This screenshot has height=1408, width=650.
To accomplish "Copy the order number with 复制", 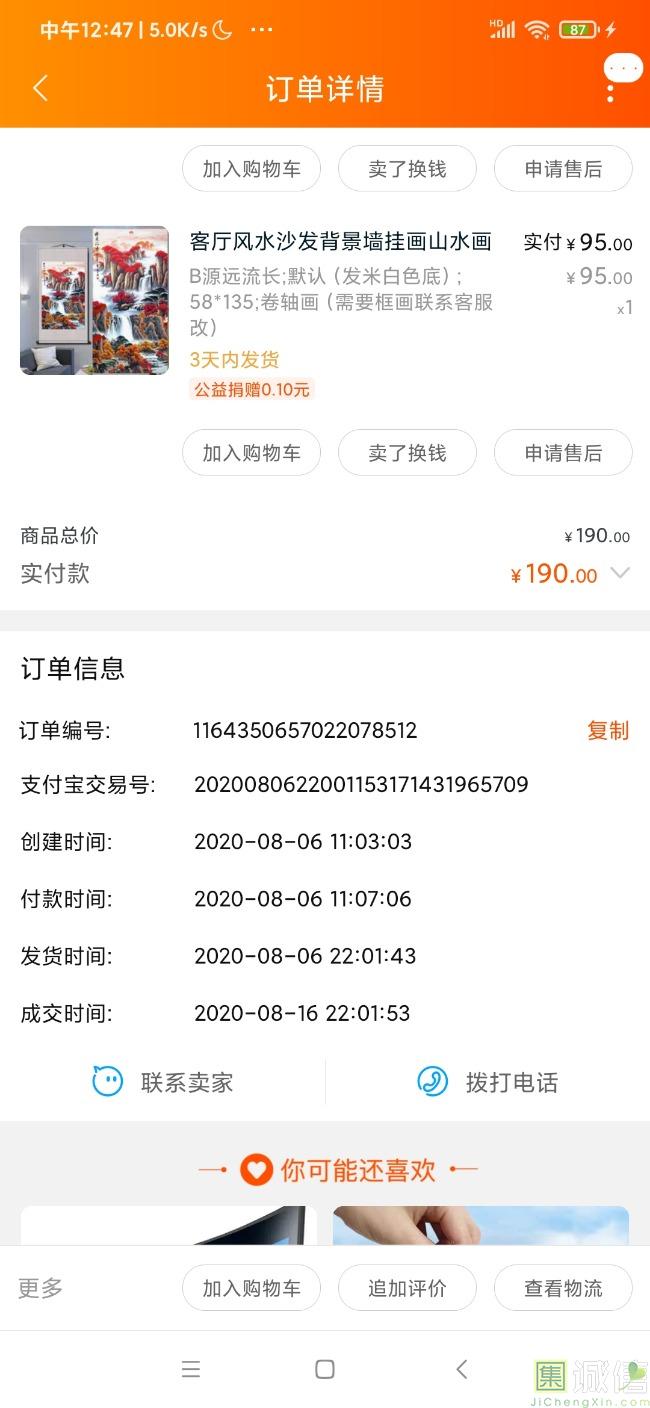I will (x=607, y=731).
